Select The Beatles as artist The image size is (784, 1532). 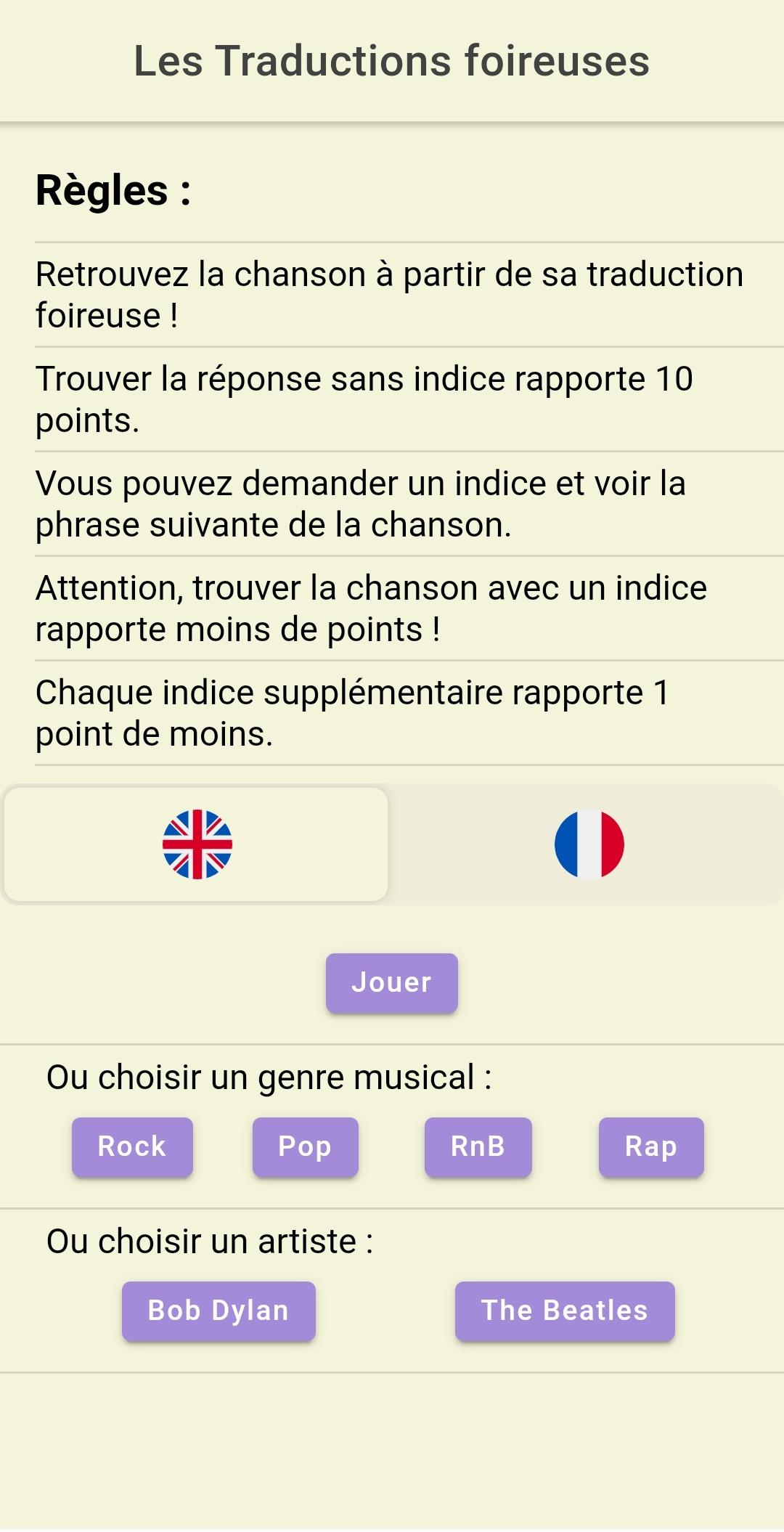coord(564,1311)
